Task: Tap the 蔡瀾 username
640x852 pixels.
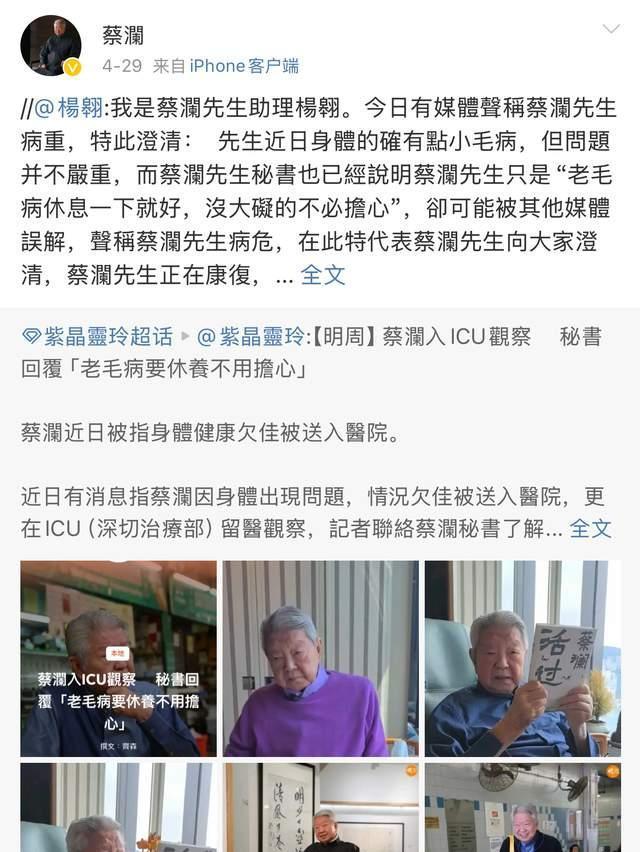Action: click(x=123, y=36)
